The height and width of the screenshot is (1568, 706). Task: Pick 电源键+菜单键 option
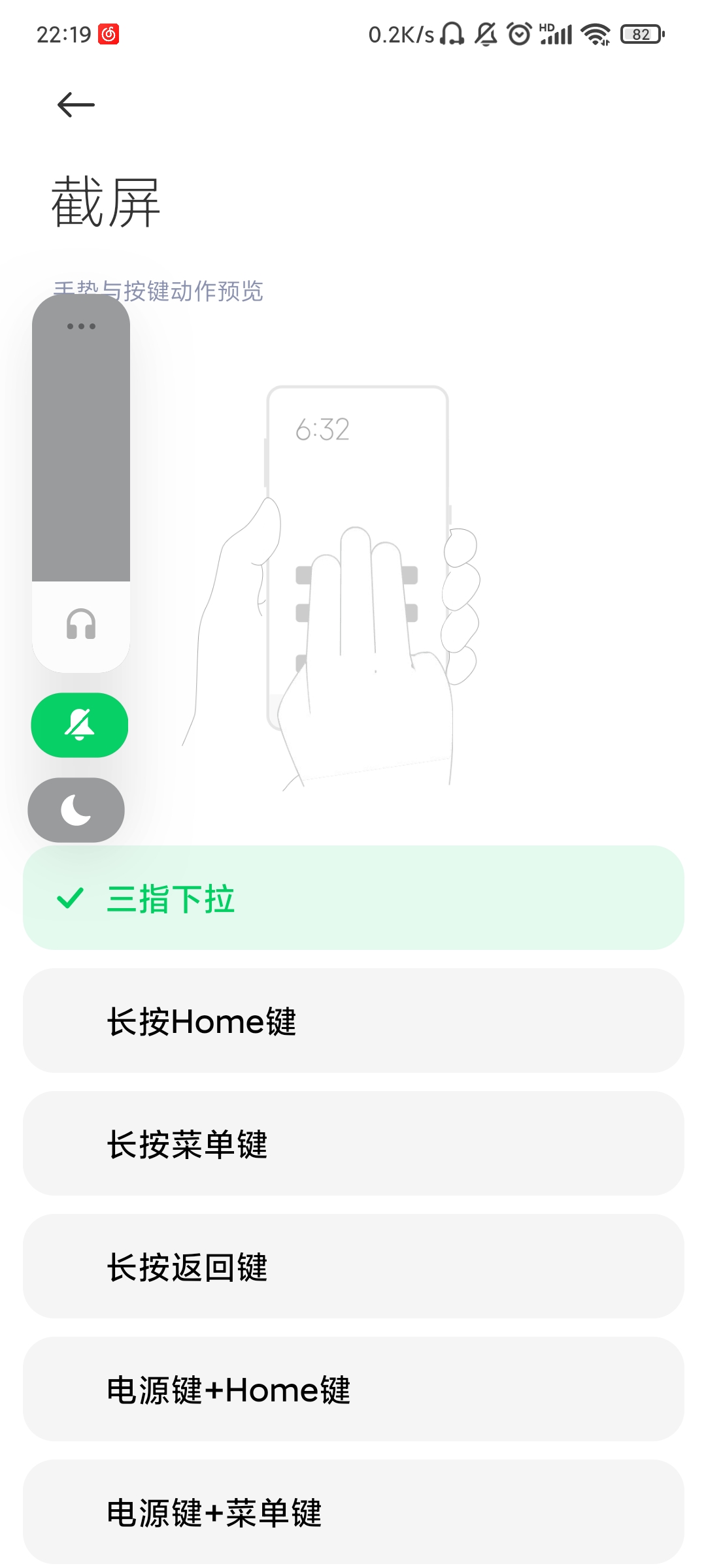[x=354, y=1512]
